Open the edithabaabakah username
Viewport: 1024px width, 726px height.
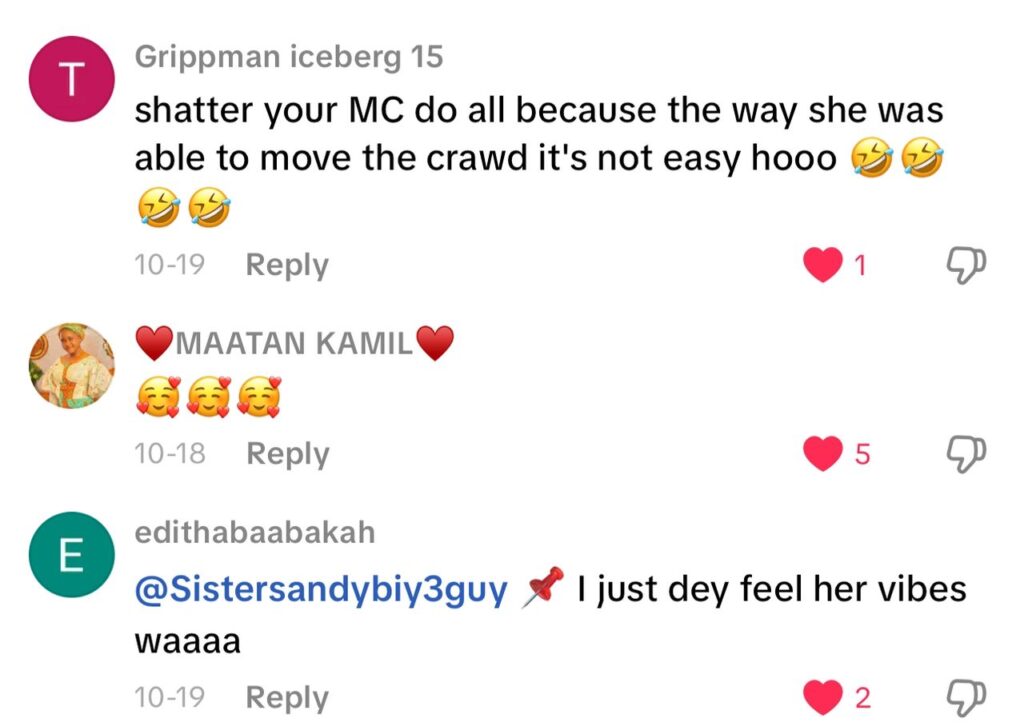click(255, 533)
